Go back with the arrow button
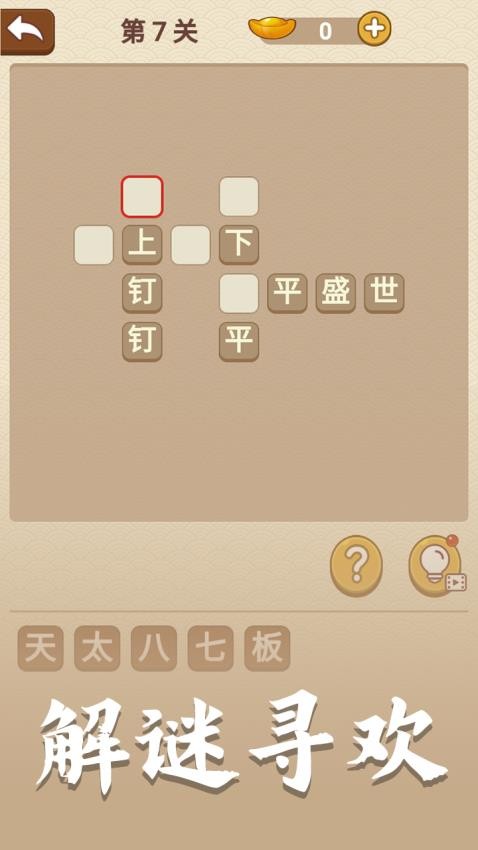The image size is (478, 850). [28, 31]
